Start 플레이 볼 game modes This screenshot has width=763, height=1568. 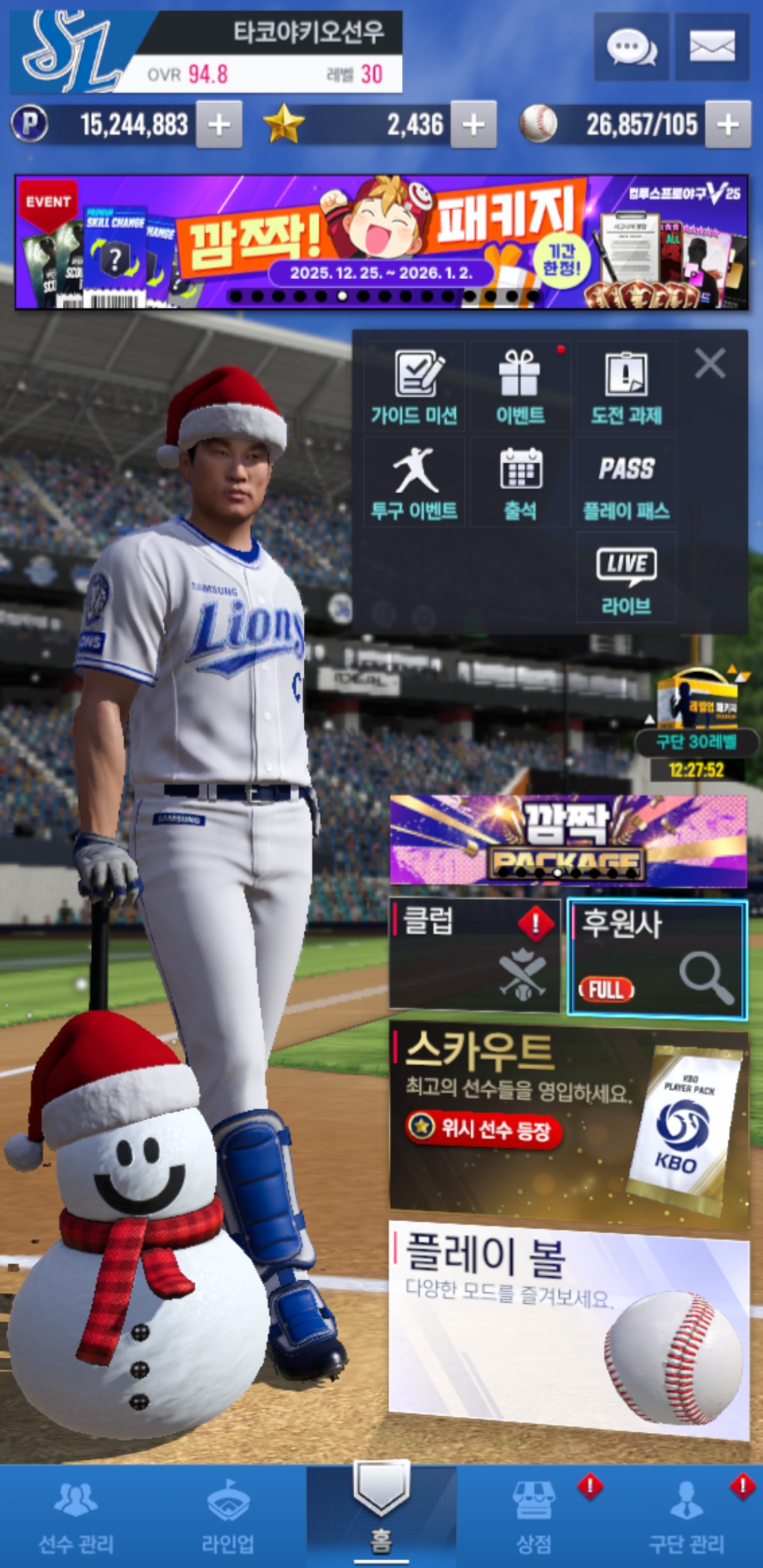pyautogui.click(x=569, y=1328)
